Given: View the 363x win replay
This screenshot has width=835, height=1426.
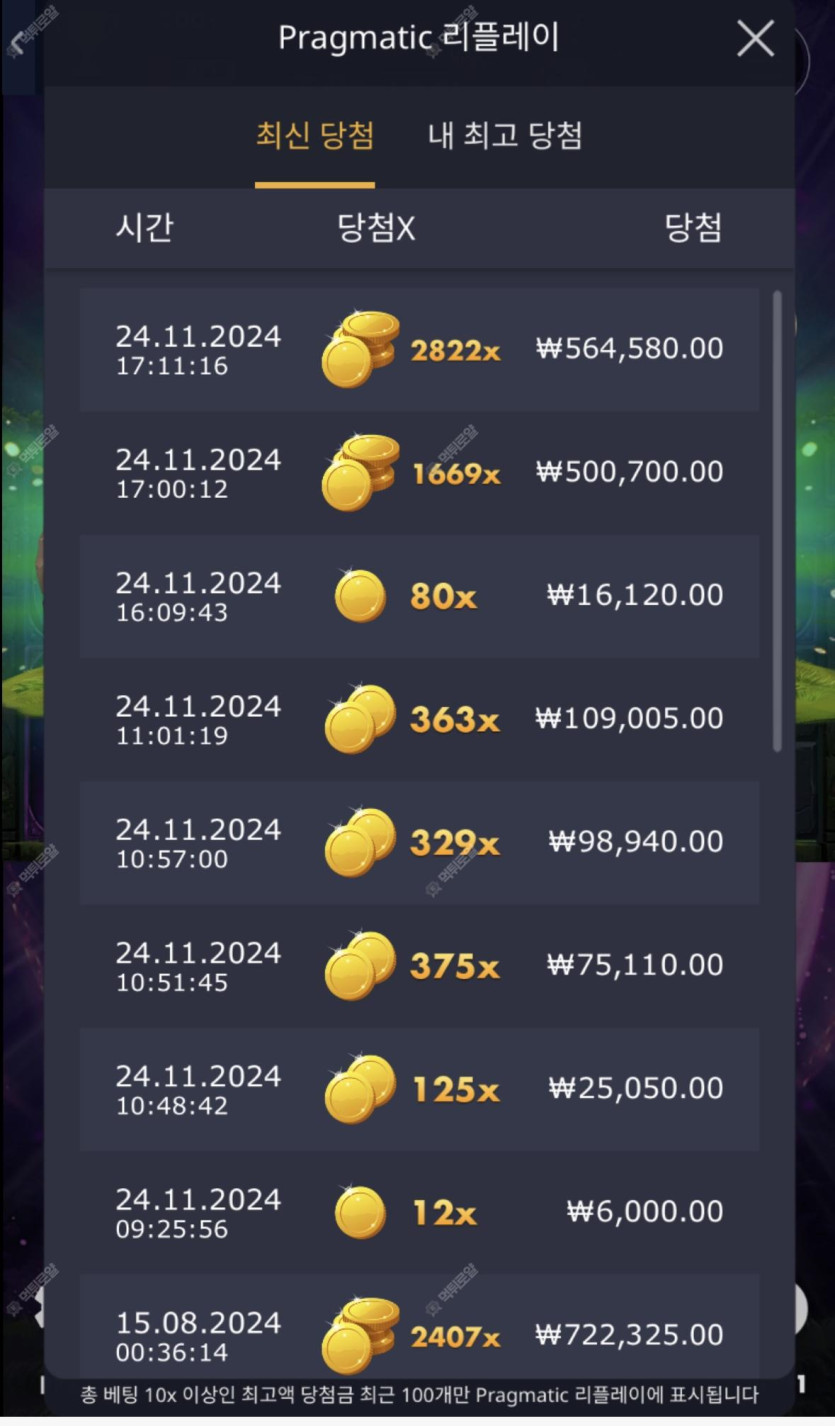Looking at the screenshot, I should [x=419, y=719].
